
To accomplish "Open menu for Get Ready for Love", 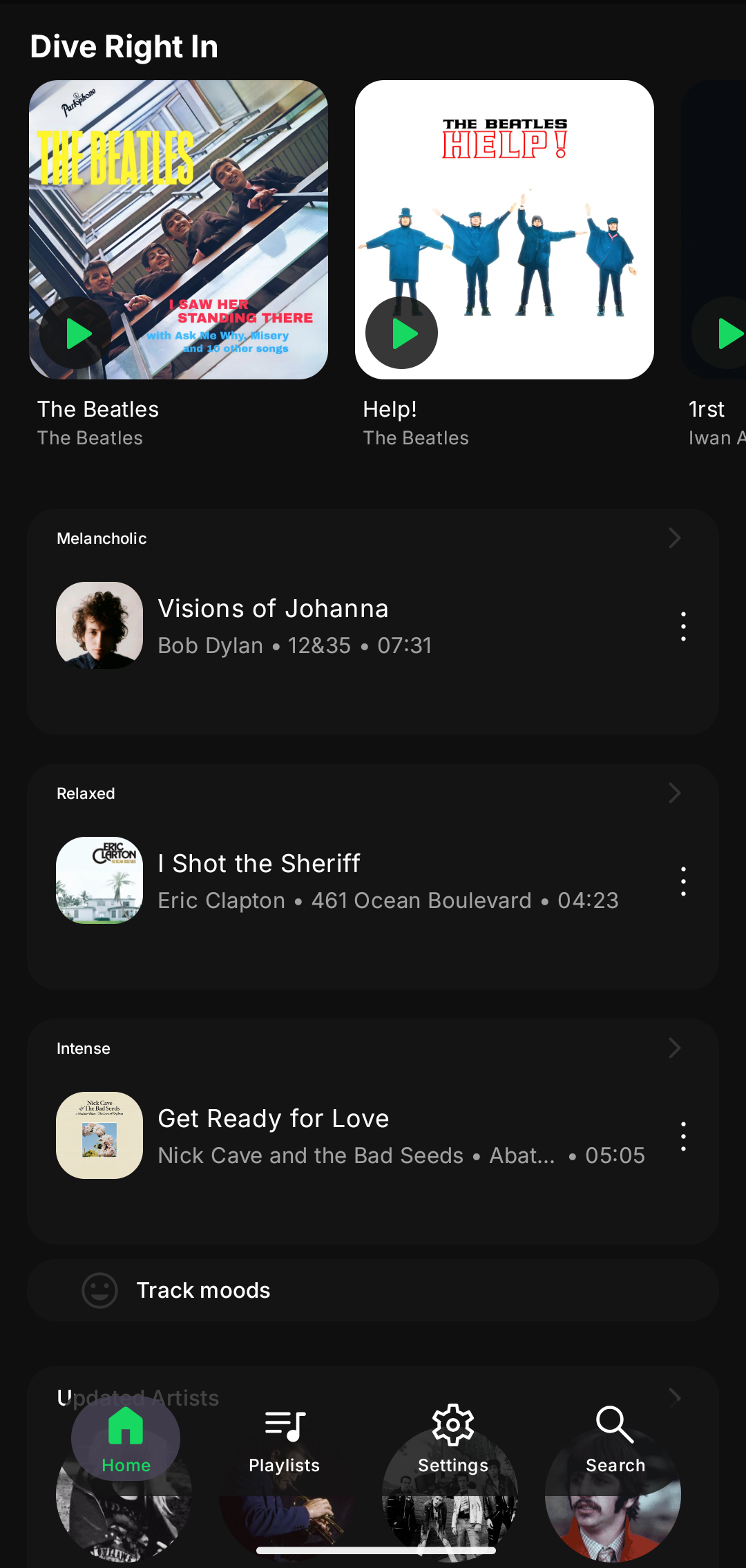I will (x=683, y=1136).
